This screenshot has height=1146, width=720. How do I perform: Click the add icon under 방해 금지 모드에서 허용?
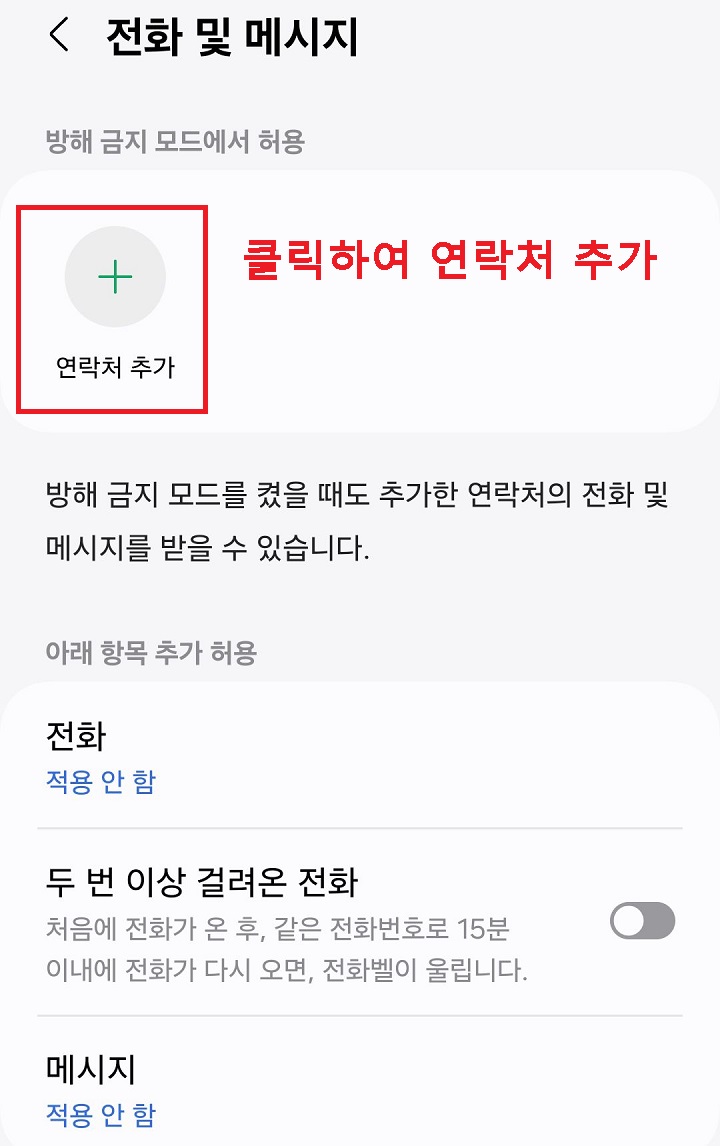[x=117, y=275]
